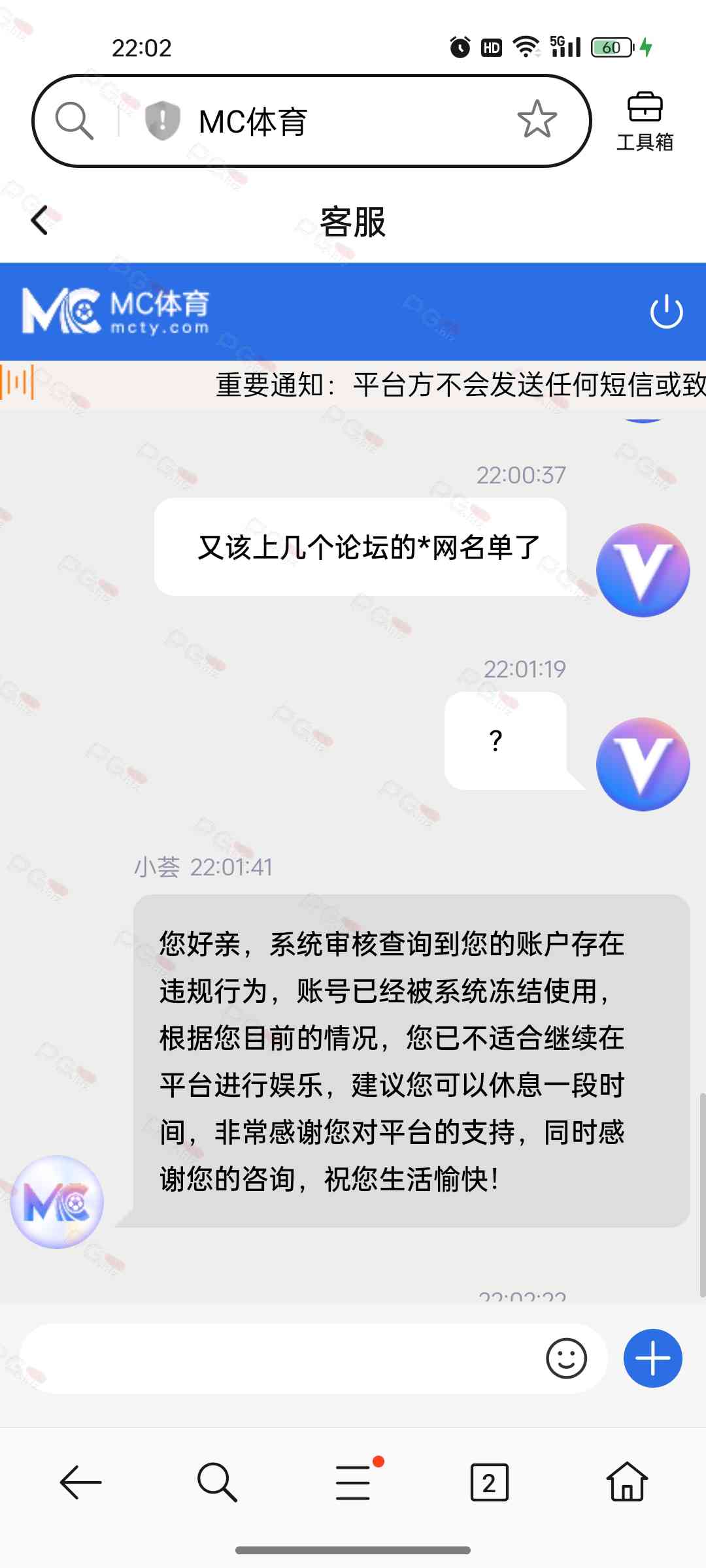
Task: Open the browser menu with the red dot
Action: 354,1482
